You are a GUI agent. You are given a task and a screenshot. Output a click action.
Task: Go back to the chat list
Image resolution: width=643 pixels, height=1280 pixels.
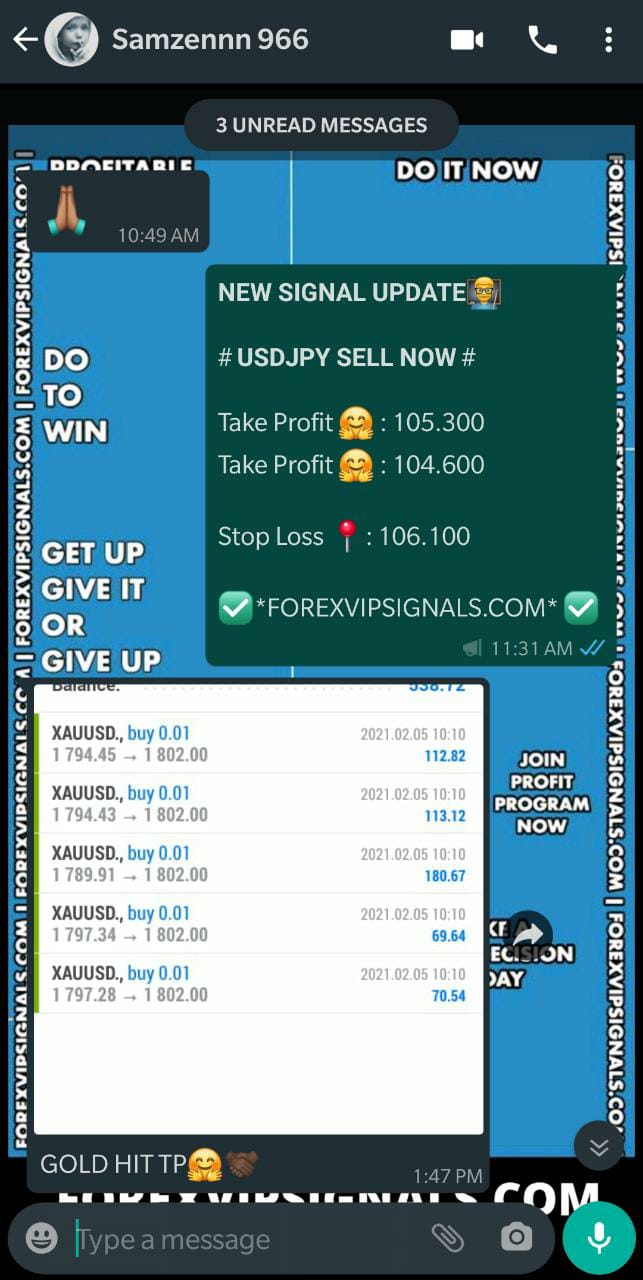point(25,40)
